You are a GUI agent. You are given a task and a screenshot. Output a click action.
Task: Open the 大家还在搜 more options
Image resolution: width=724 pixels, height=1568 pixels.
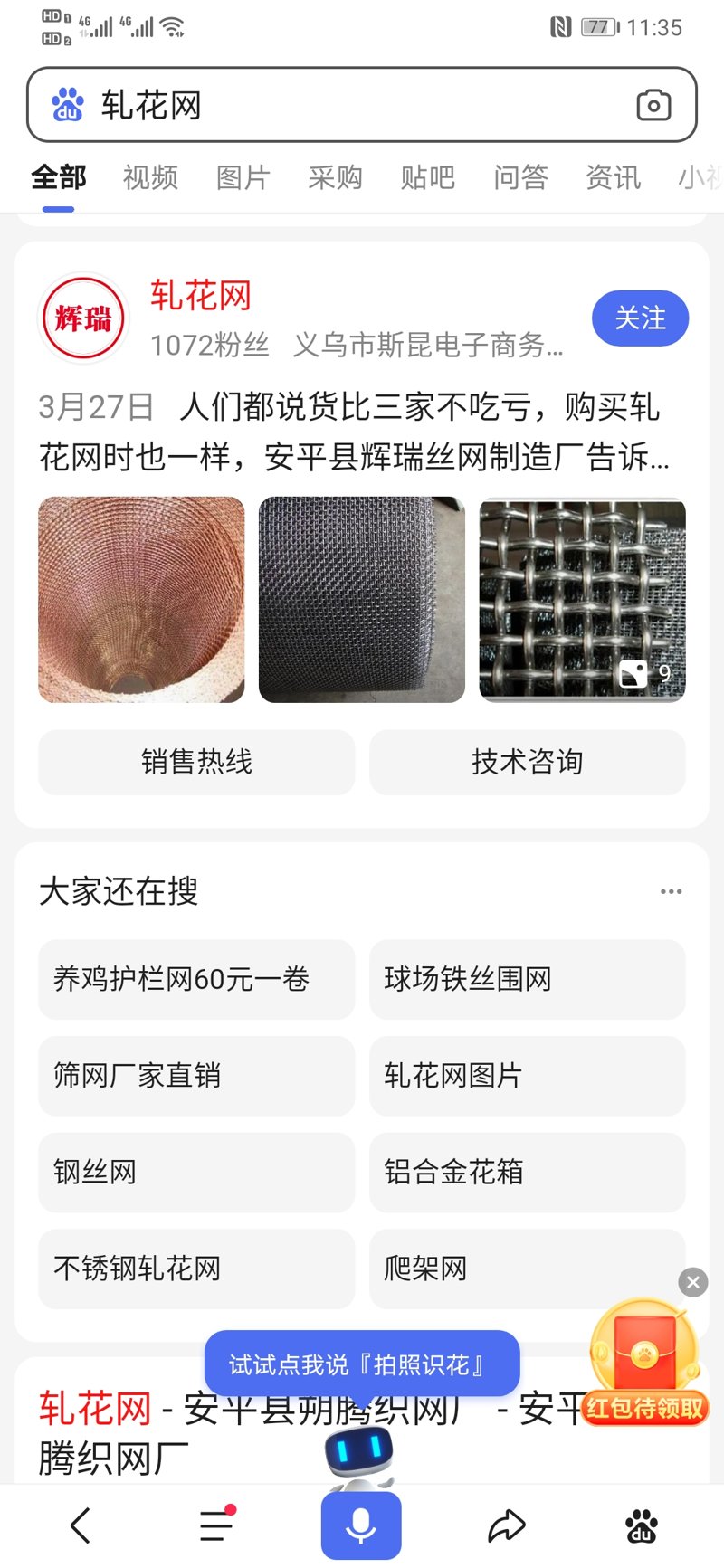pos(671,891)
